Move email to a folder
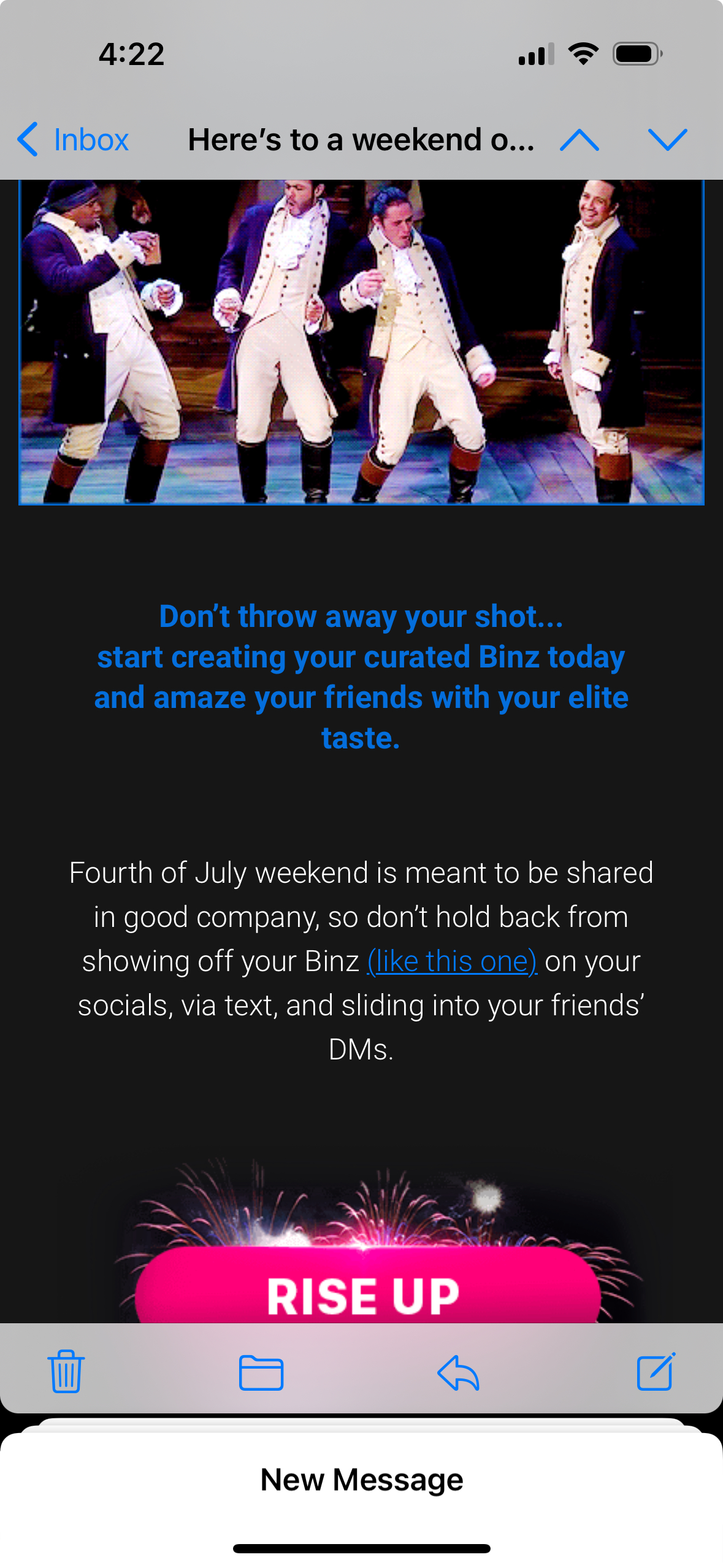 (261, 1372)
